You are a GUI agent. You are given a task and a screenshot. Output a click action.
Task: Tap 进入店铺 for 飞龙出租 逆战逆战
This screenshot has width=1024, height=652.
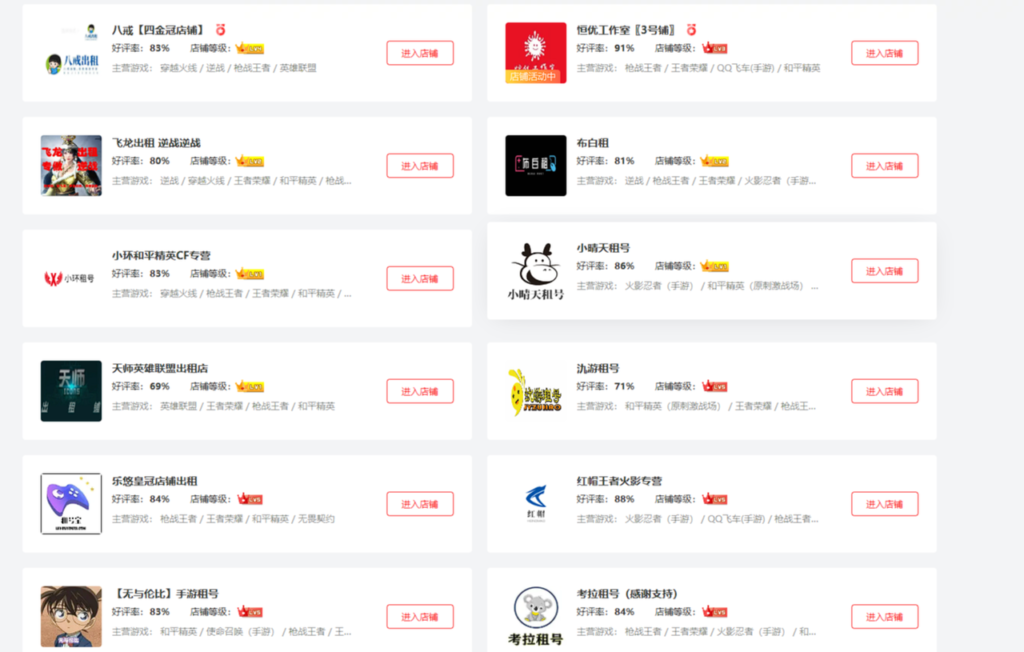coord(420,166)
